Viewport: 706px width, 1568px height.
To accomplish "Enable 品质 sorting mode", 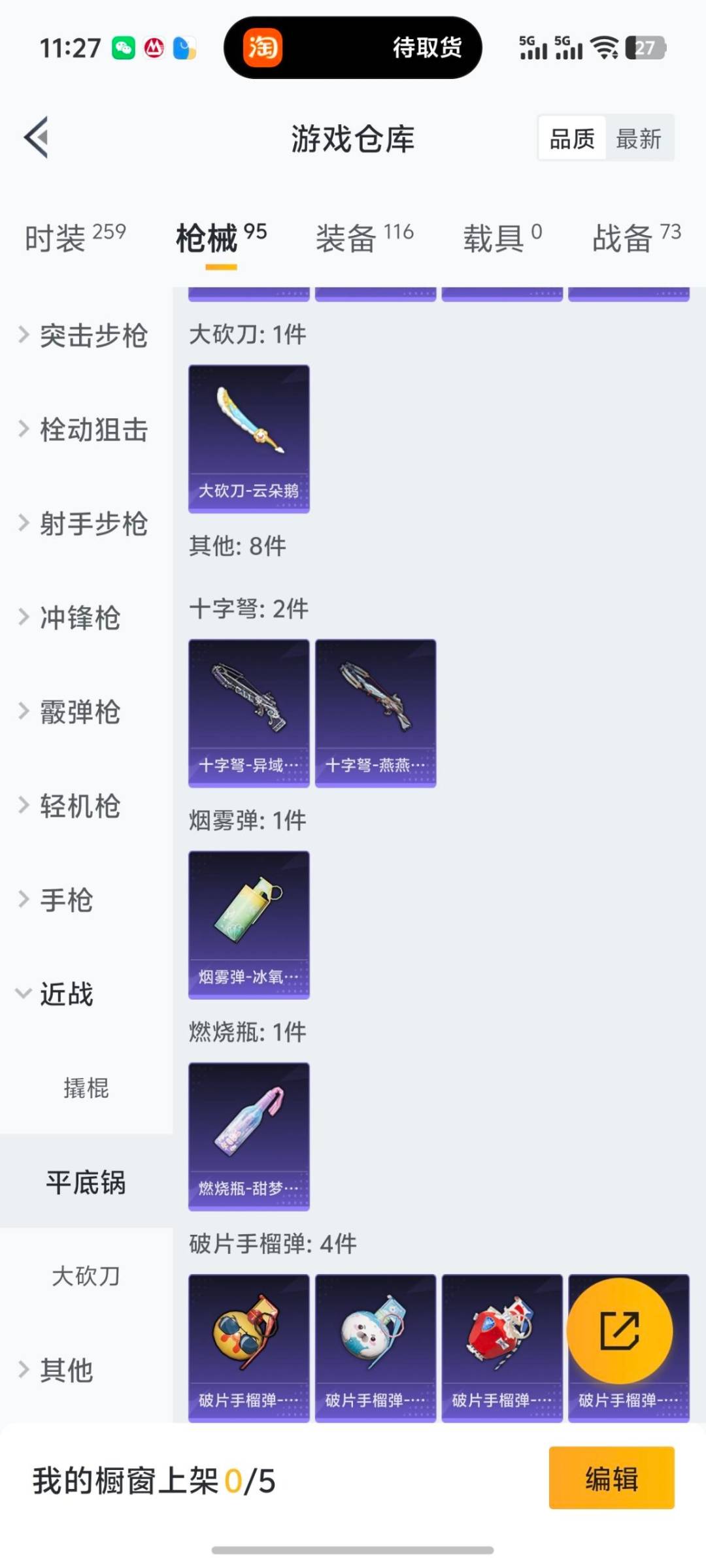I will coord(571,138).
